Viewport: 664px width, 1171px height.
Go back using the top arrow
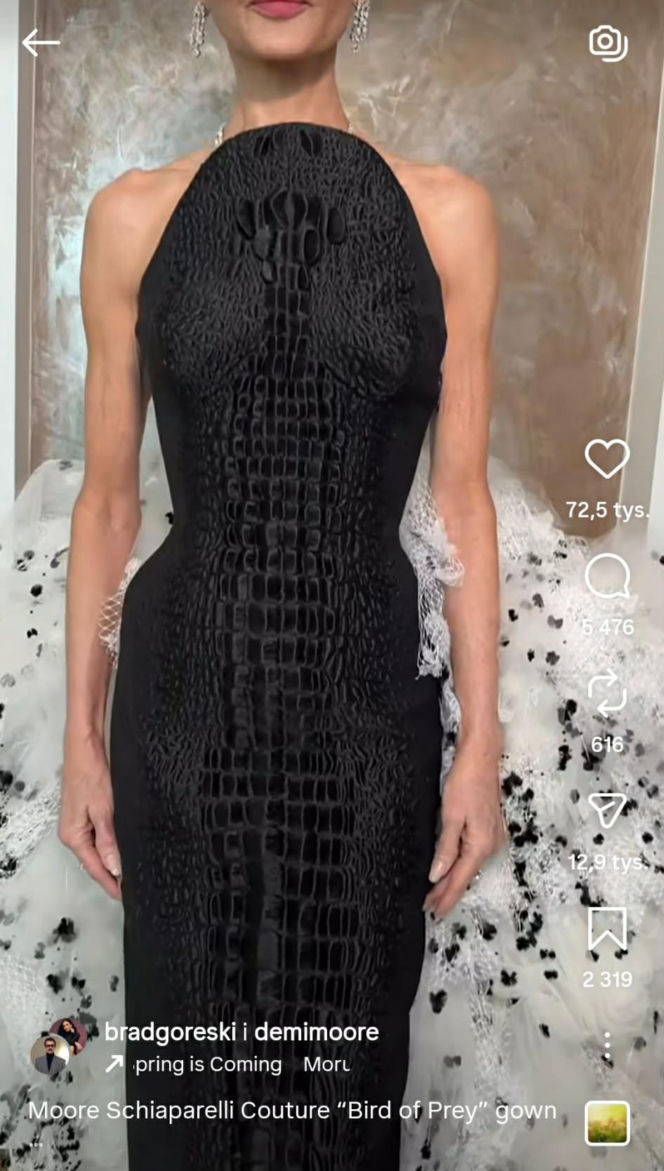[x=41, y=42]
